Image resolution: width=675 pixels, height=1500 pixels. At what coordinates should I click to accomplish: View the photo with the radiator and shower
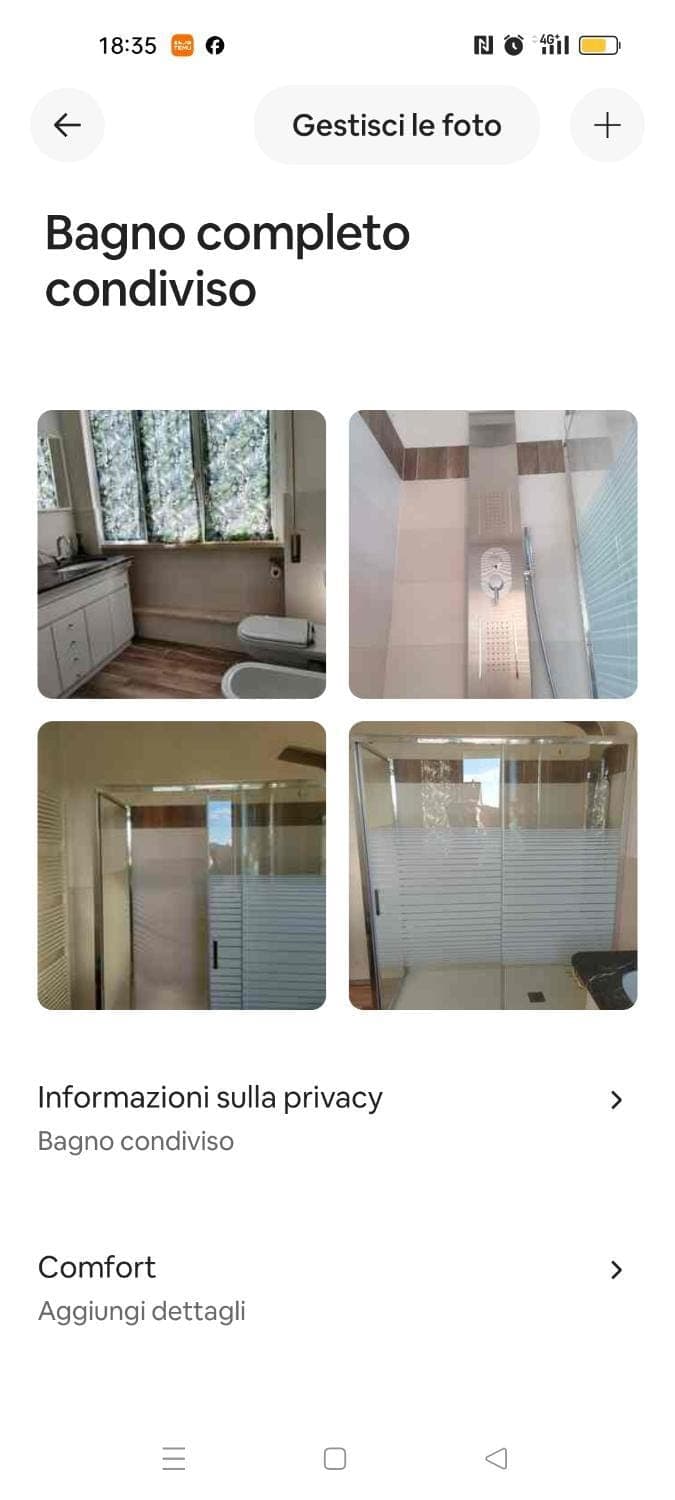point(182,865)
